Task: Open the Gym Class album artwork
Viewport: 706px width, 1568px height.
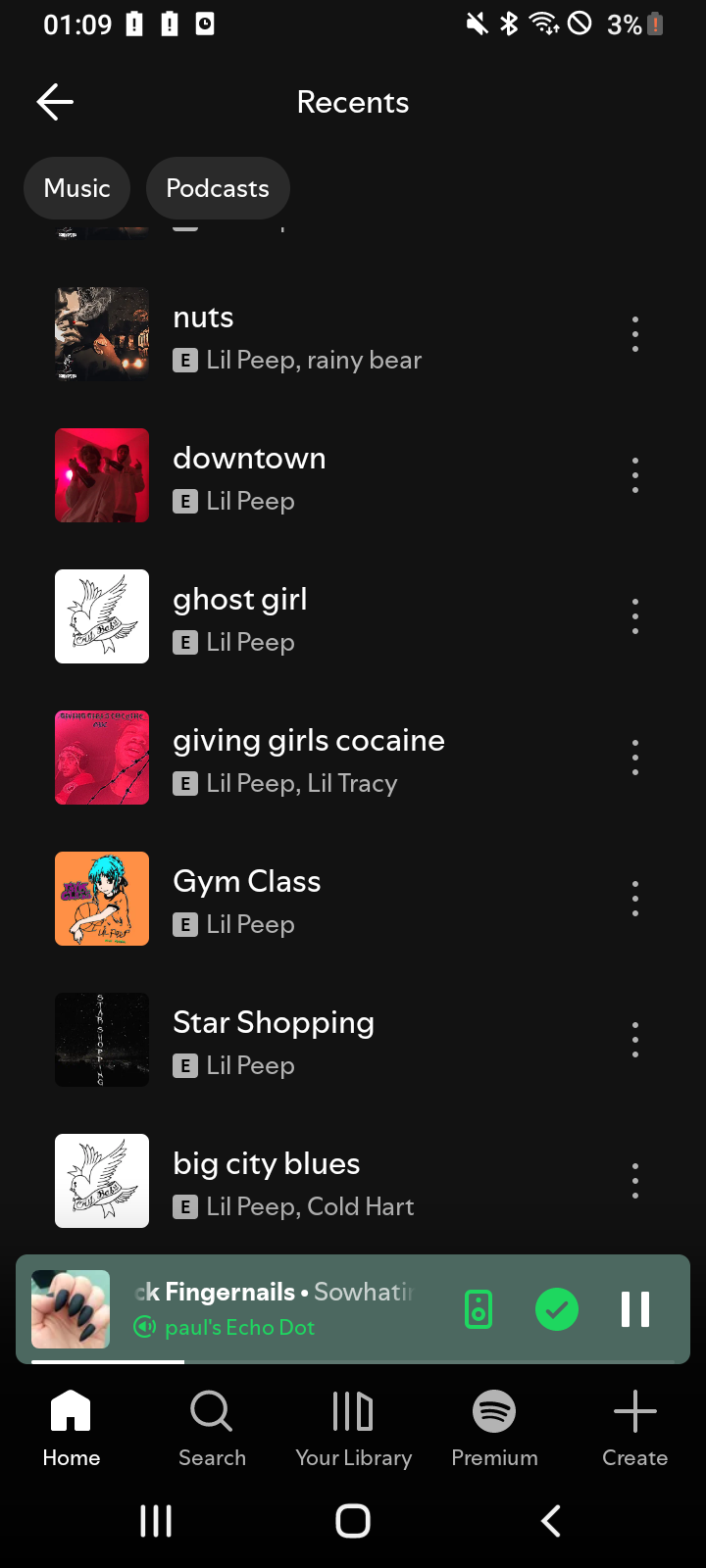Action: click(101, 898)
